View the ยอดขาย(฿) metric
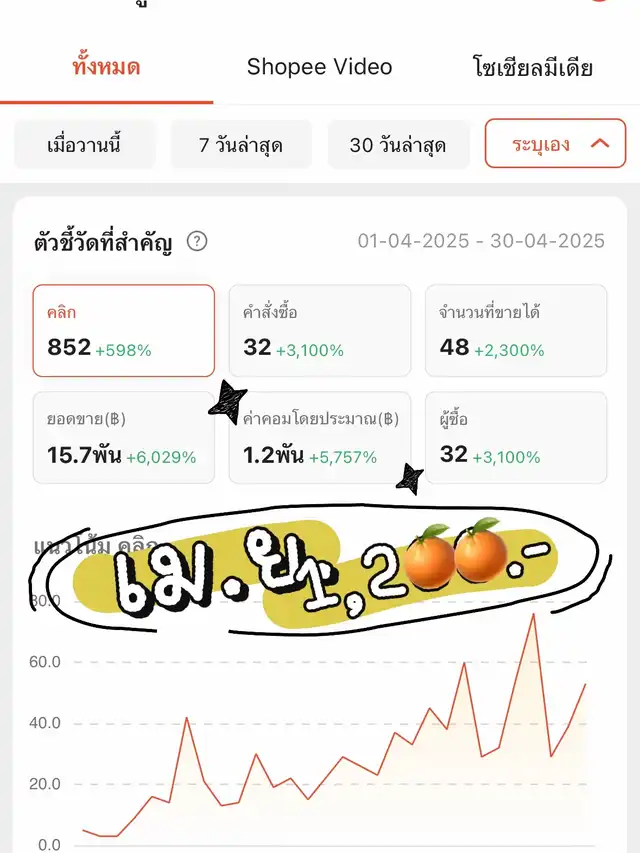 pos(123,437)
